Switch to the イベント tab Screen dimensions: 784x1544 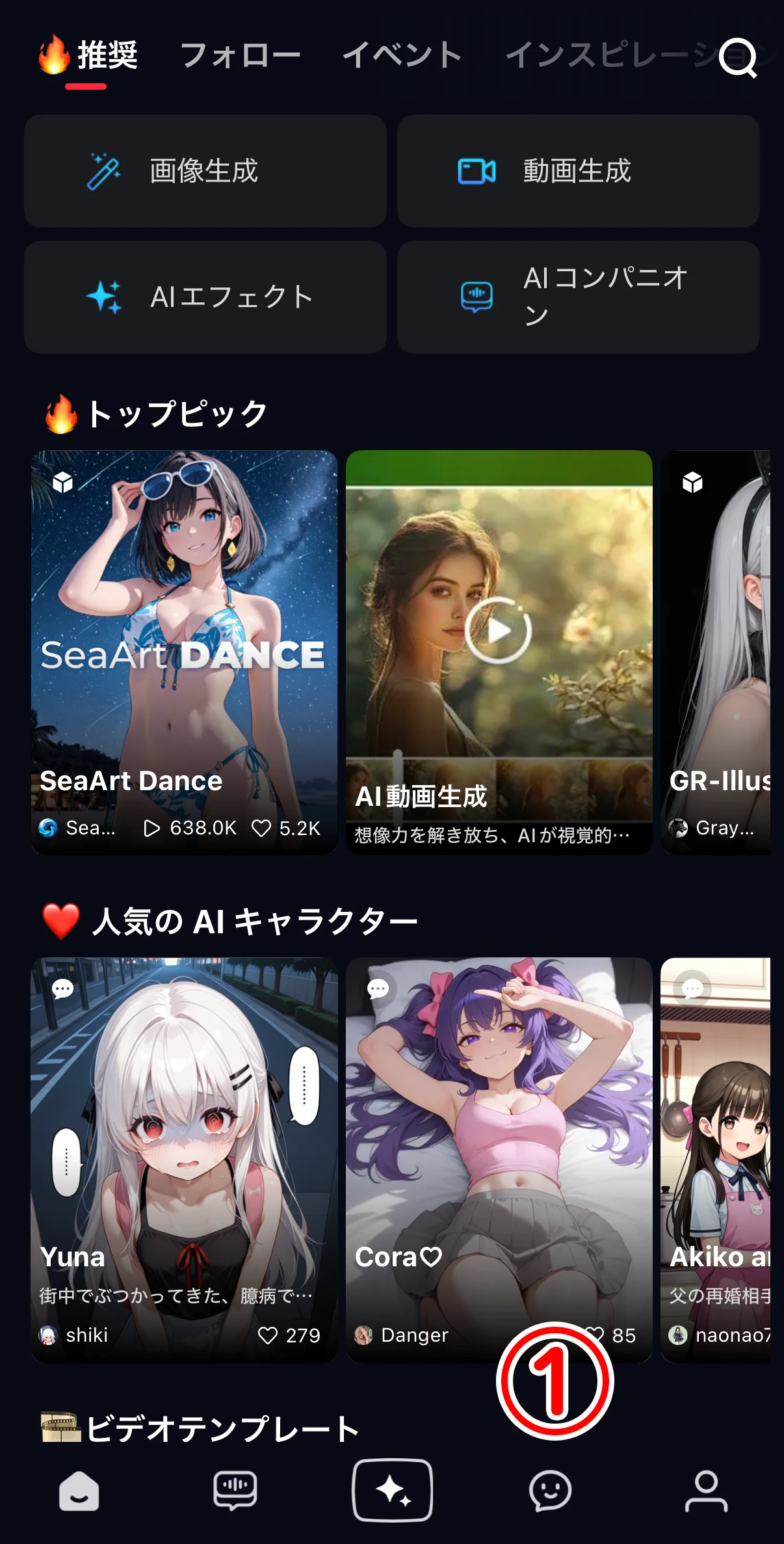coord(402,55)
